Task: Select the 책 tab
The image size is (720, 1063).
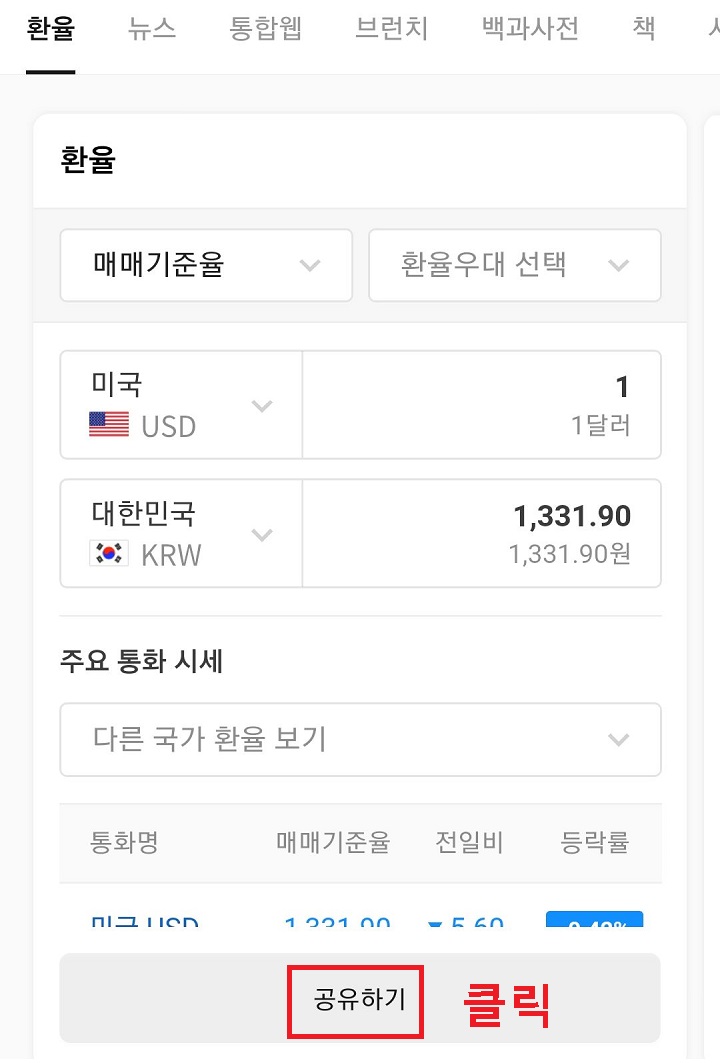Action: tap(643, 29)
